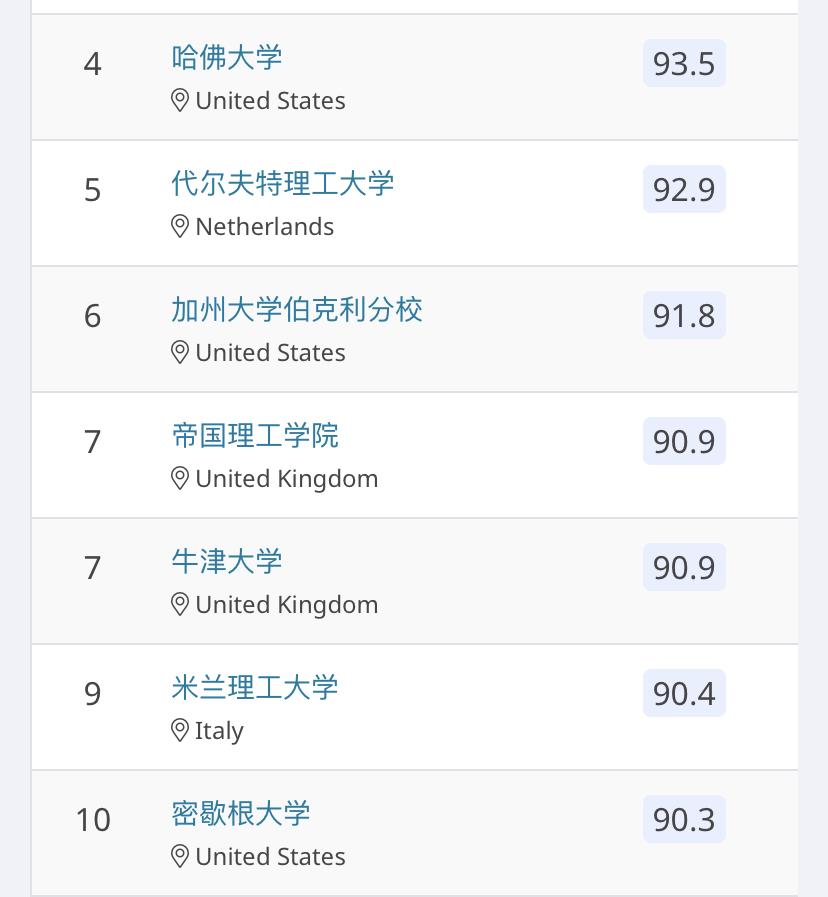Image resolution: width=828 pixels, height=897 pixels.
Task: Open the 米兰理工大学 university page
Action: (254, 687)
